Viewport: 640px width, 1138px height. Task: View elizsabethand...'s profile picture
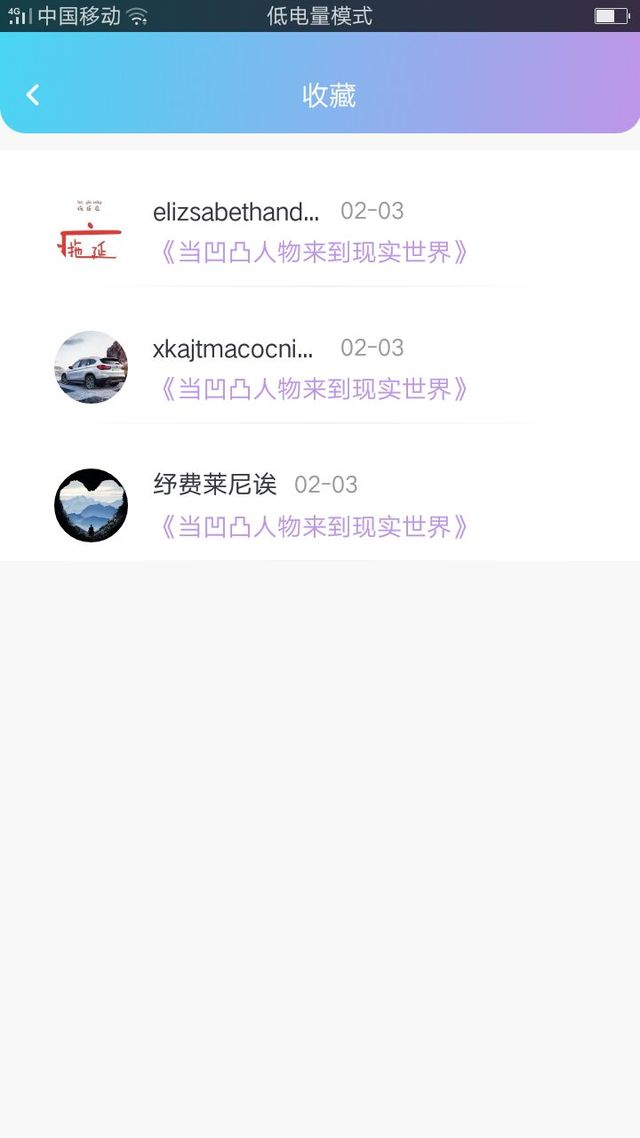pos(91,230)
